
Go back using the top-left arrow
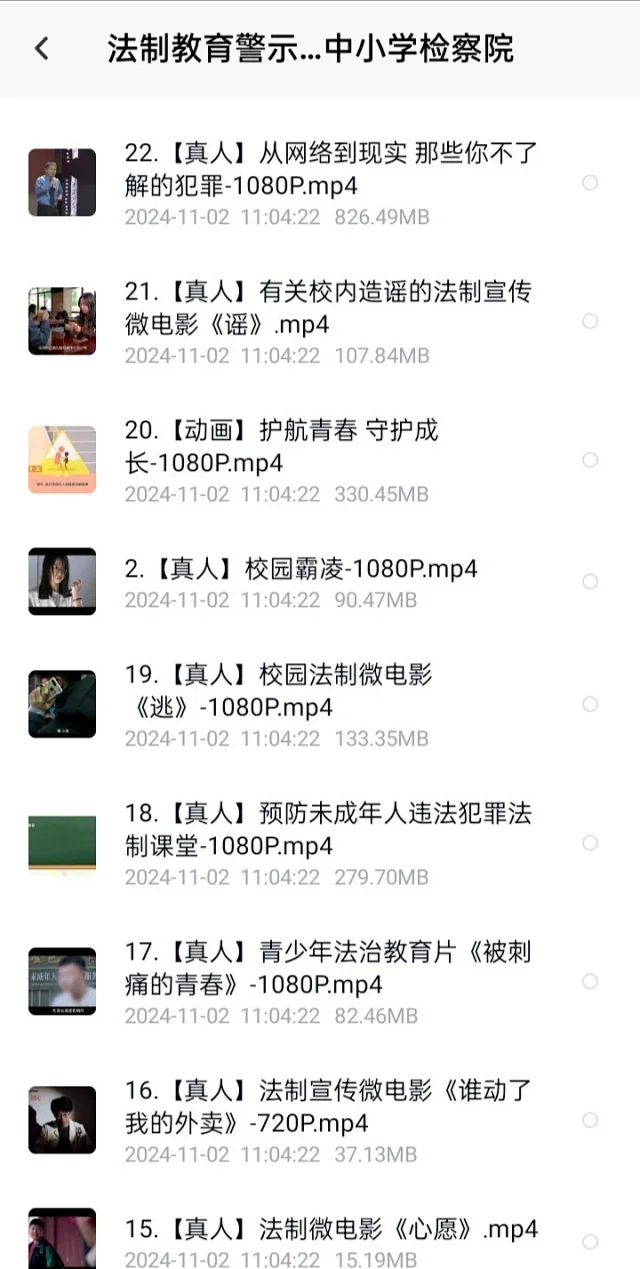pos(41,48)
